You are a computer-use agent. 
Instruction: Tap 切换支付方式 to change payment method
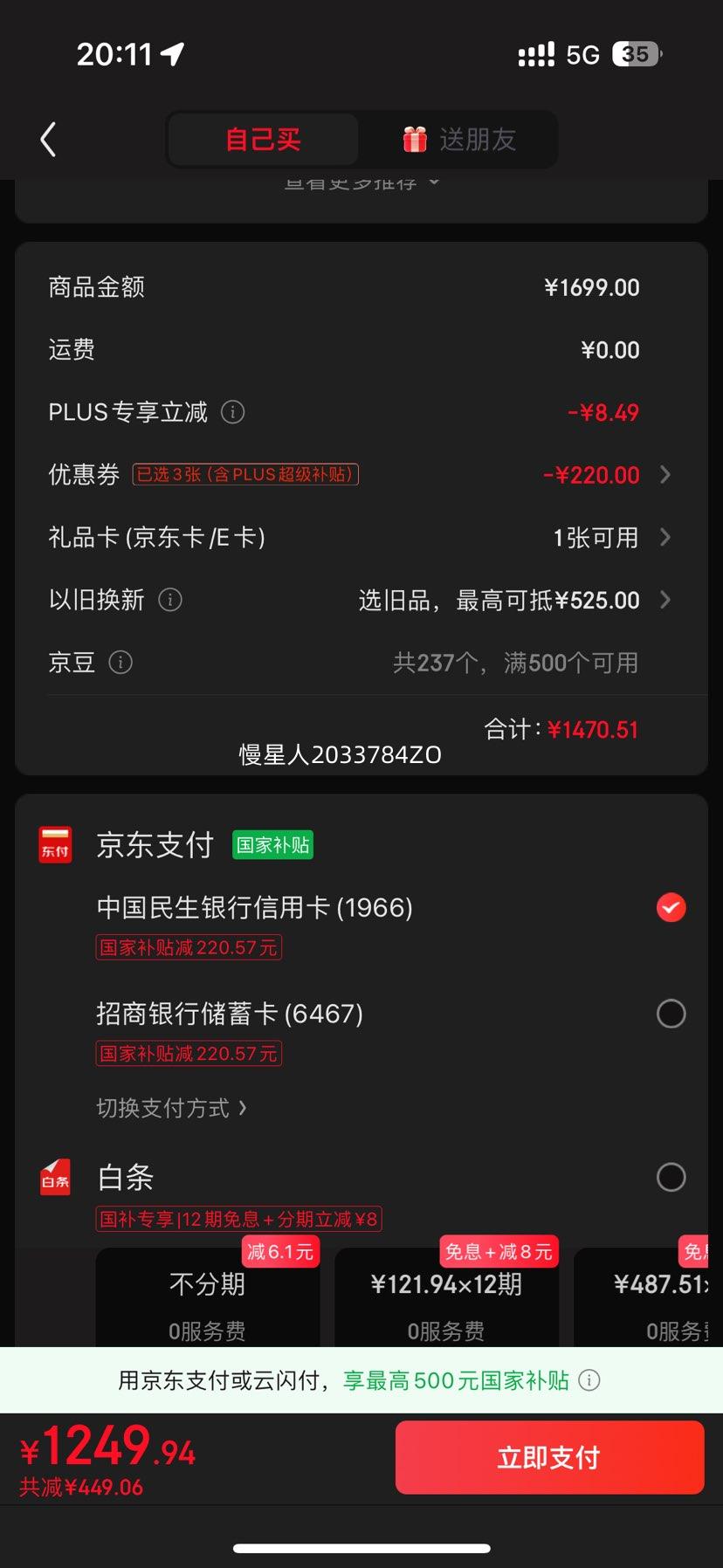point(172,1108)
